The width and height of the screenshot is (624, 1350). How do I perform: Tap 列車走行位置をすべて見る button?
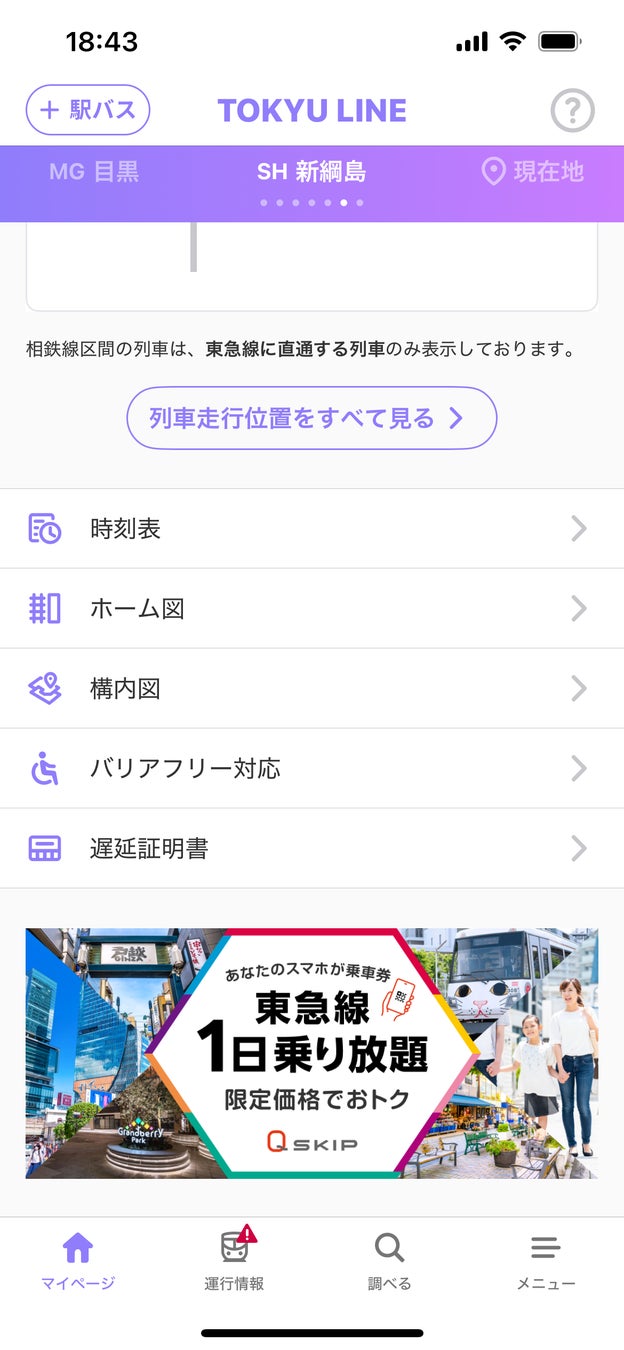click(311, 418)
